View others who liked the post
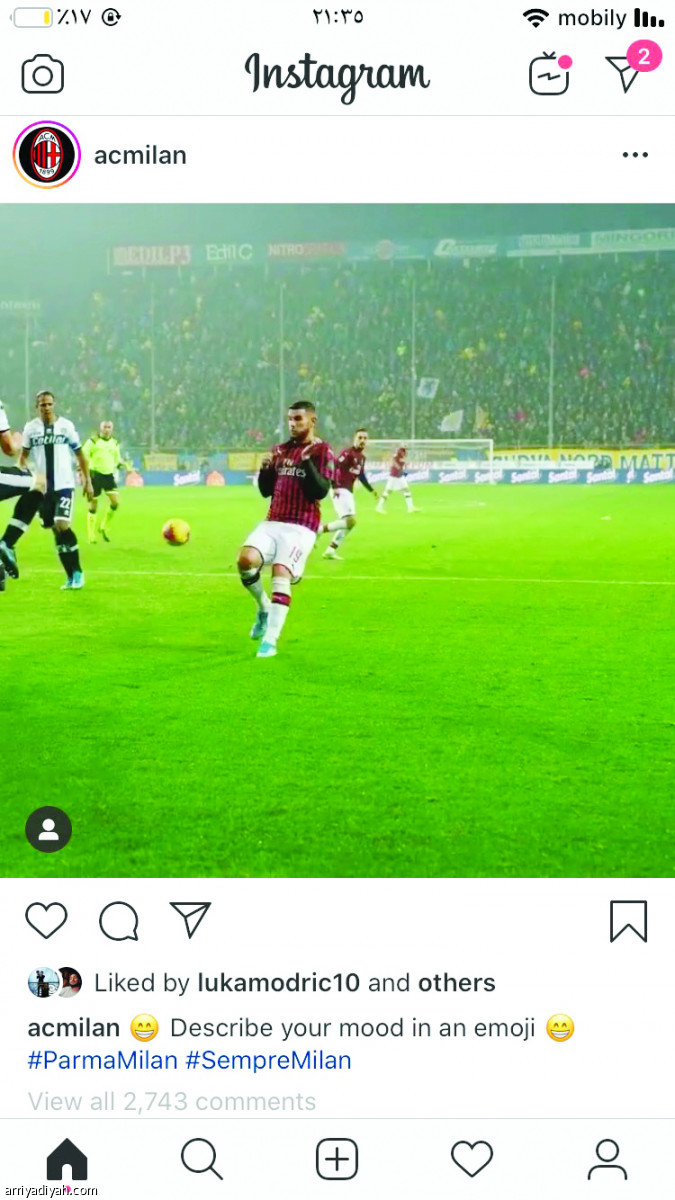Screen dimensions: 675x1200 click(x=456, y=983)
